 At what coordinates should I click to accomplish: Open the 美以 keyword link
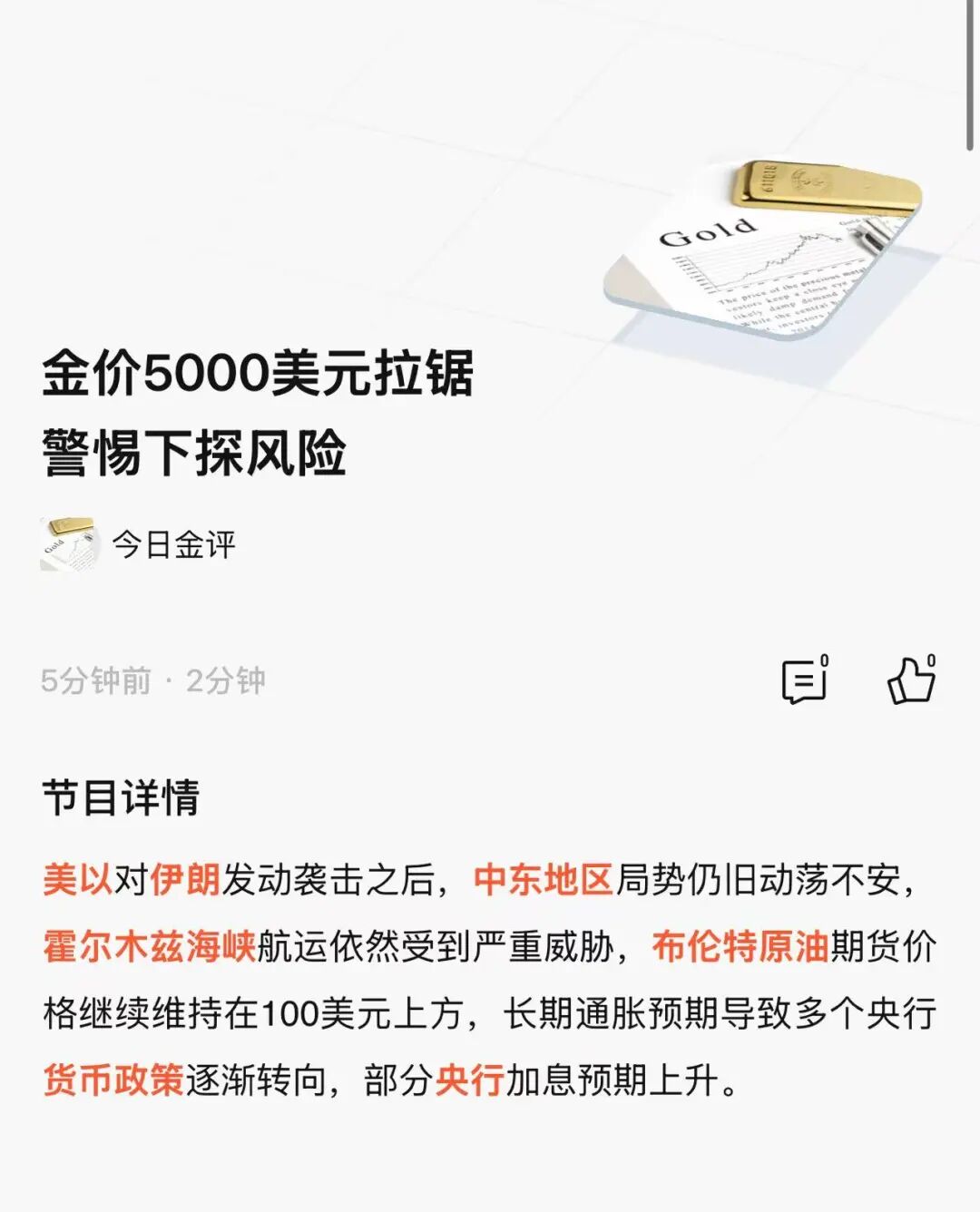pos(77,880)
